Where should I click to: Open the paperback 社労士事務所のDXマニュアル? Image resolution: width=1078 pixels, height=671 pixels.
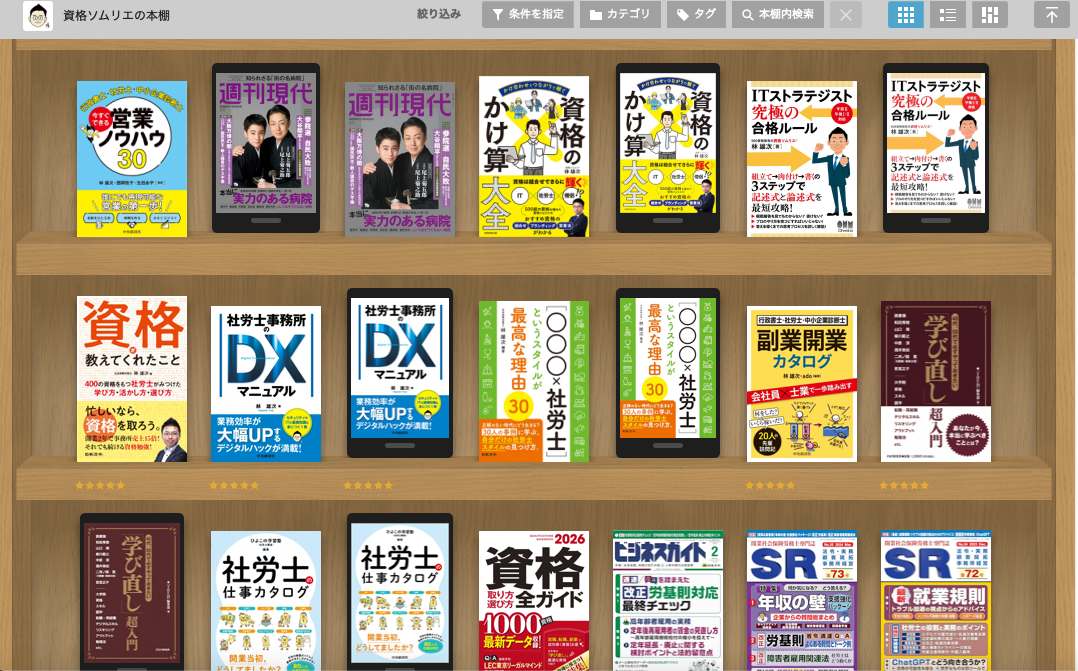point(266,384)
